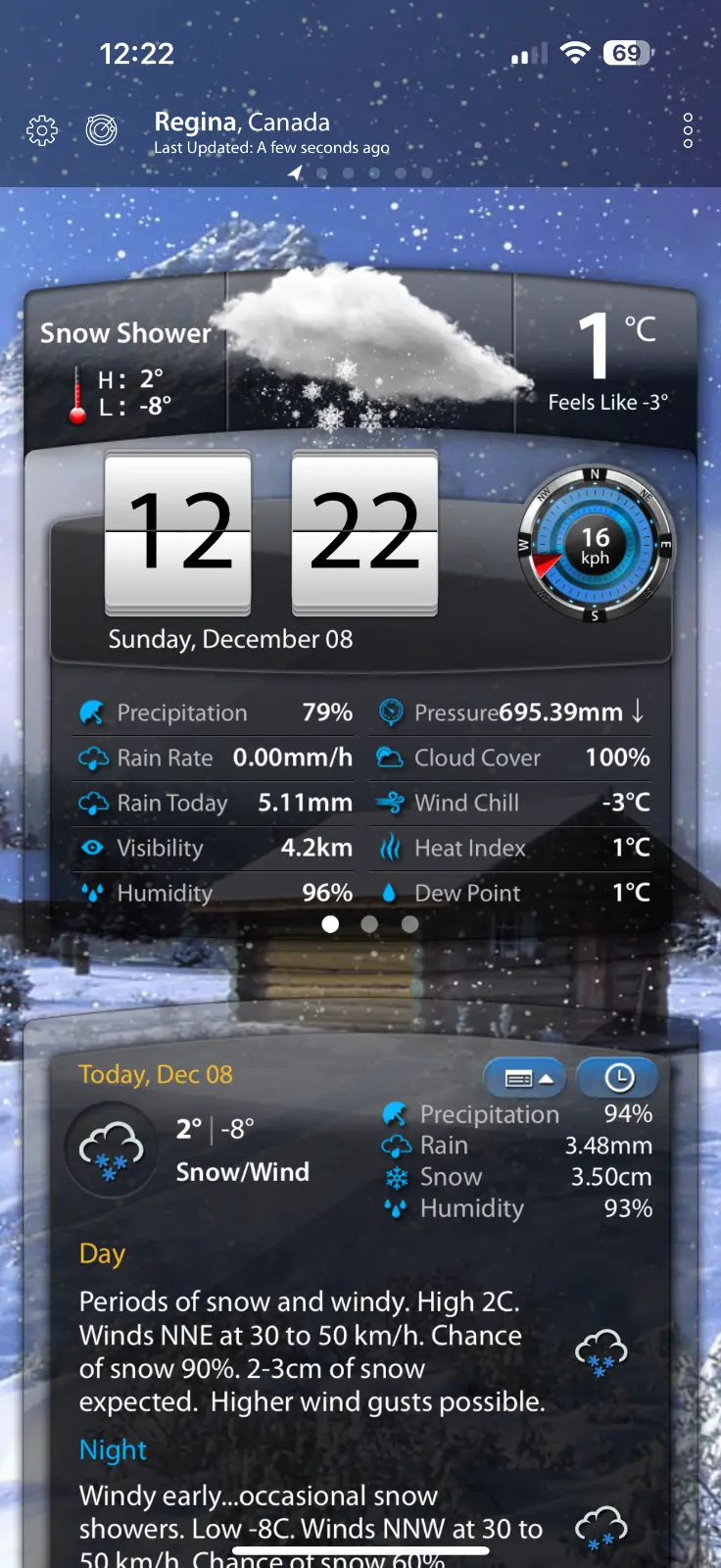721x1568 pixels.
Task: Tap the Regina, Canada location title
Action: (242, 122)
